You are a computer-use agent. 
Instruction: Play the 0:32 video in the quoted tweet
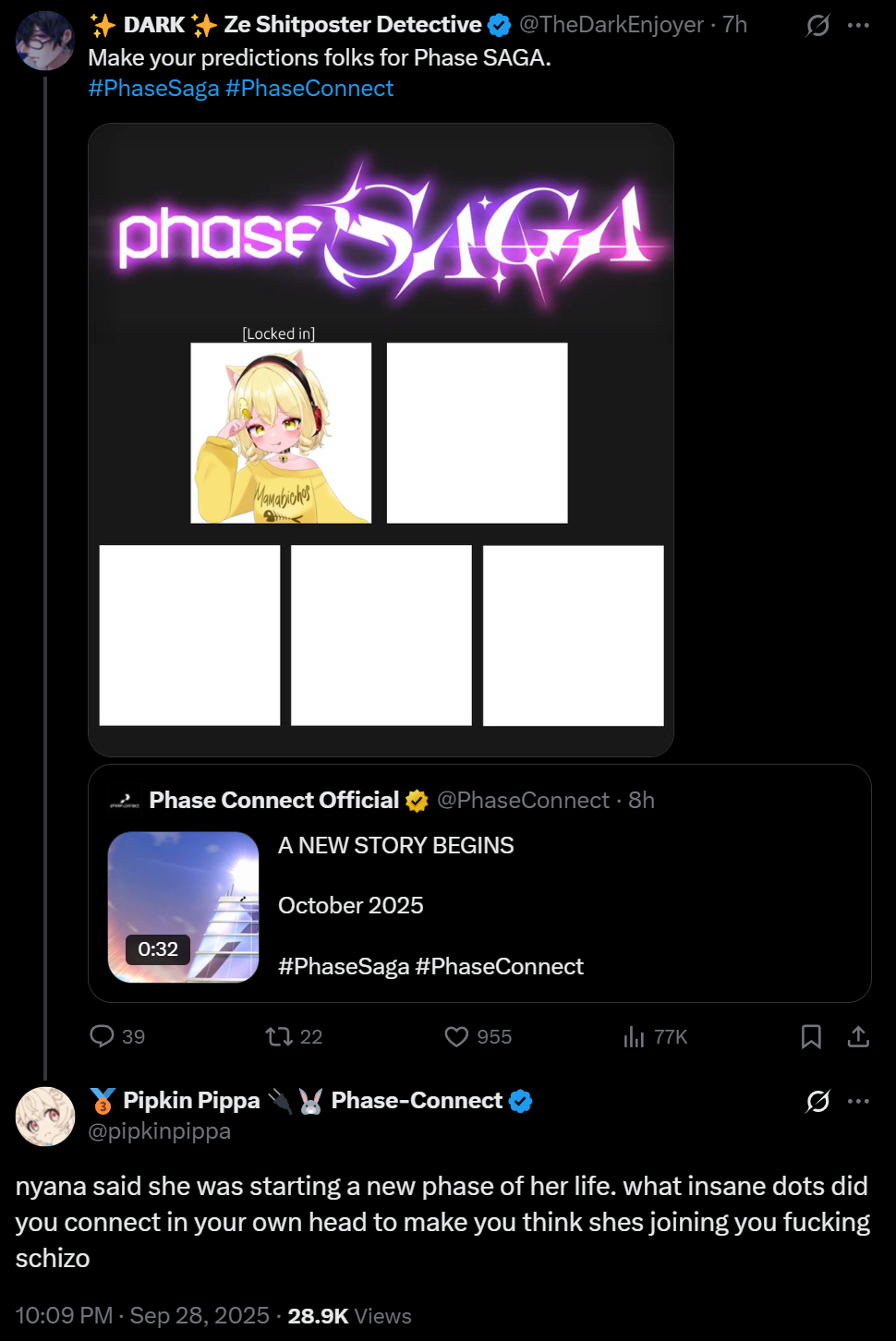[183, 907]
